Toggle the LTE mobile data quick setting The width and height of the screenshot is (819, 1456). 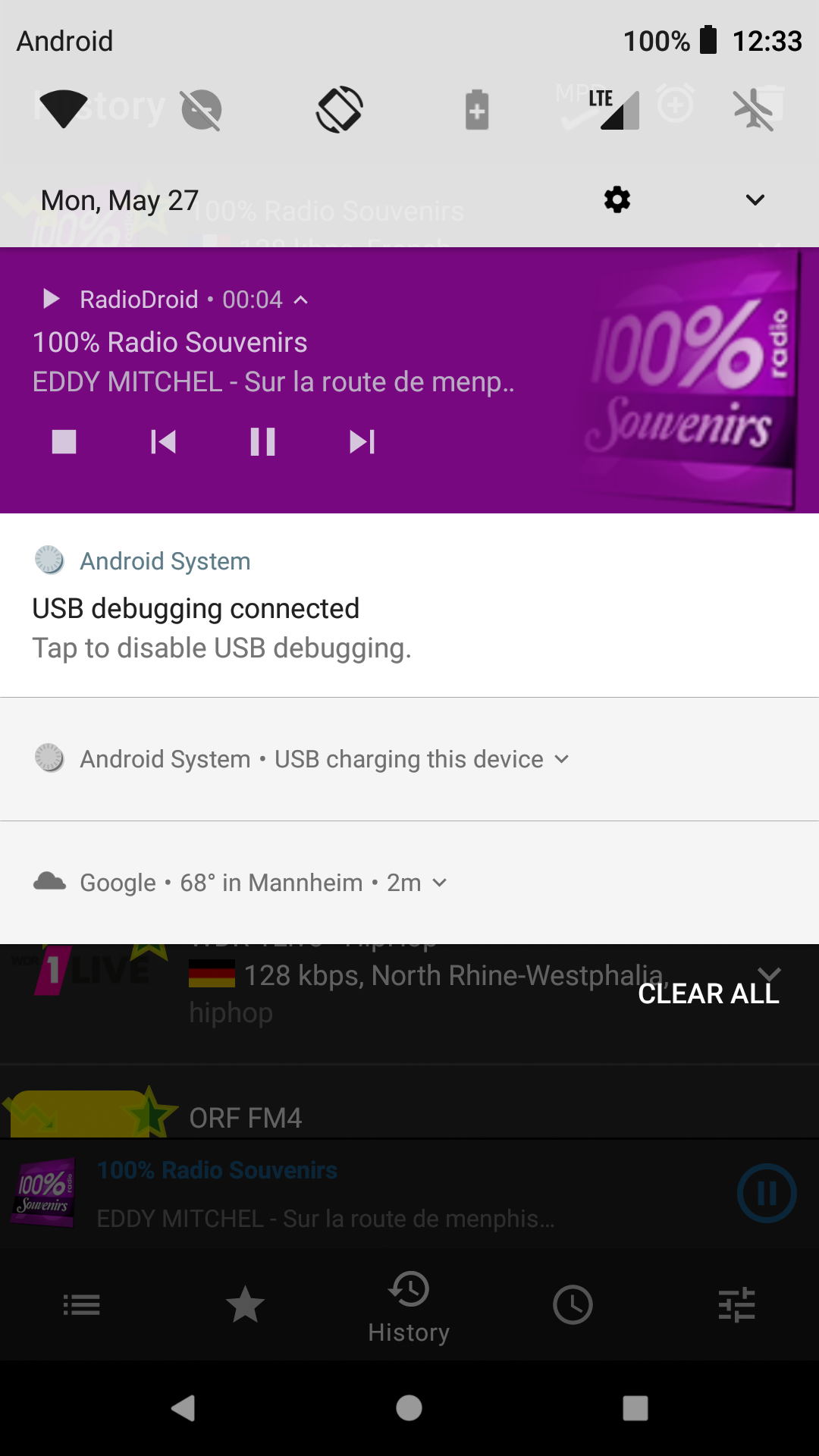616,109
